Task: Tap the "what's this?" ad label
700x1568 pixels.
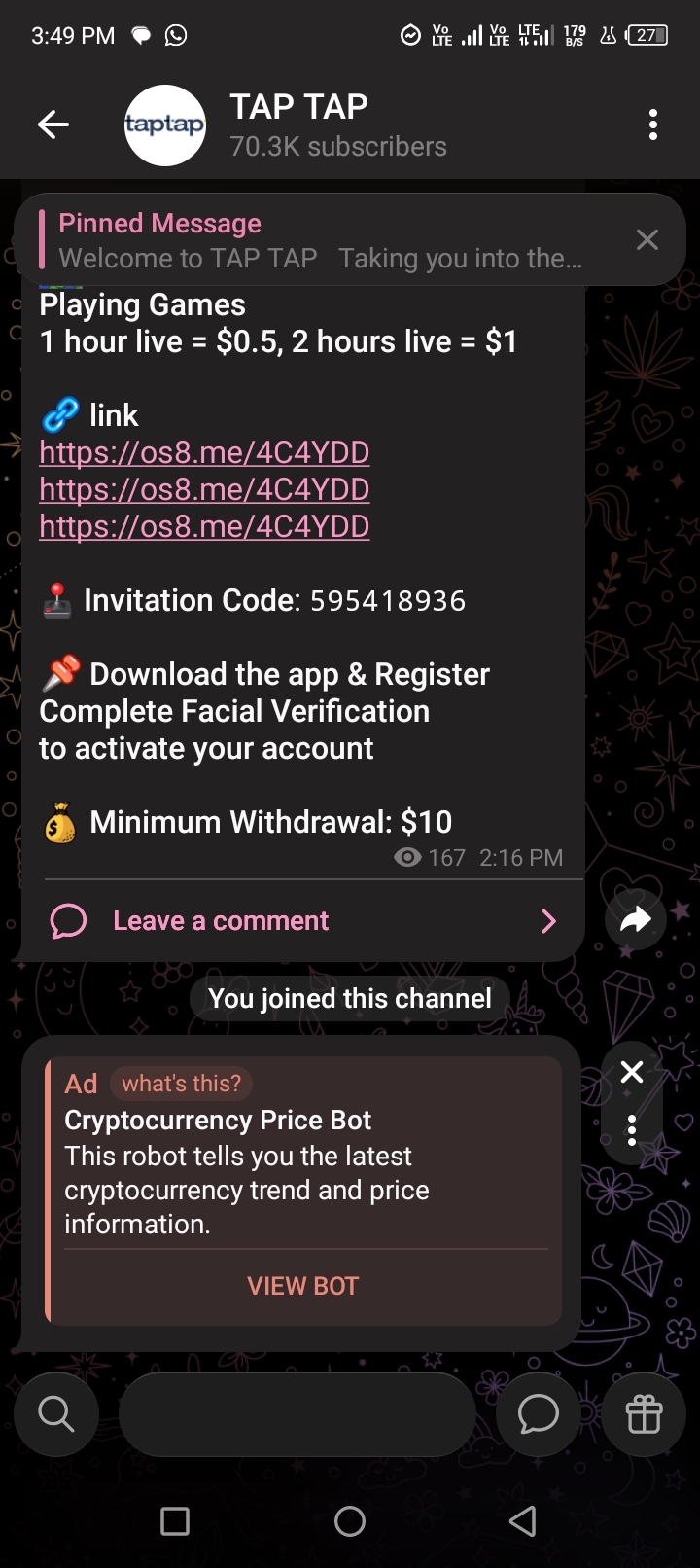Action: 181,1083
